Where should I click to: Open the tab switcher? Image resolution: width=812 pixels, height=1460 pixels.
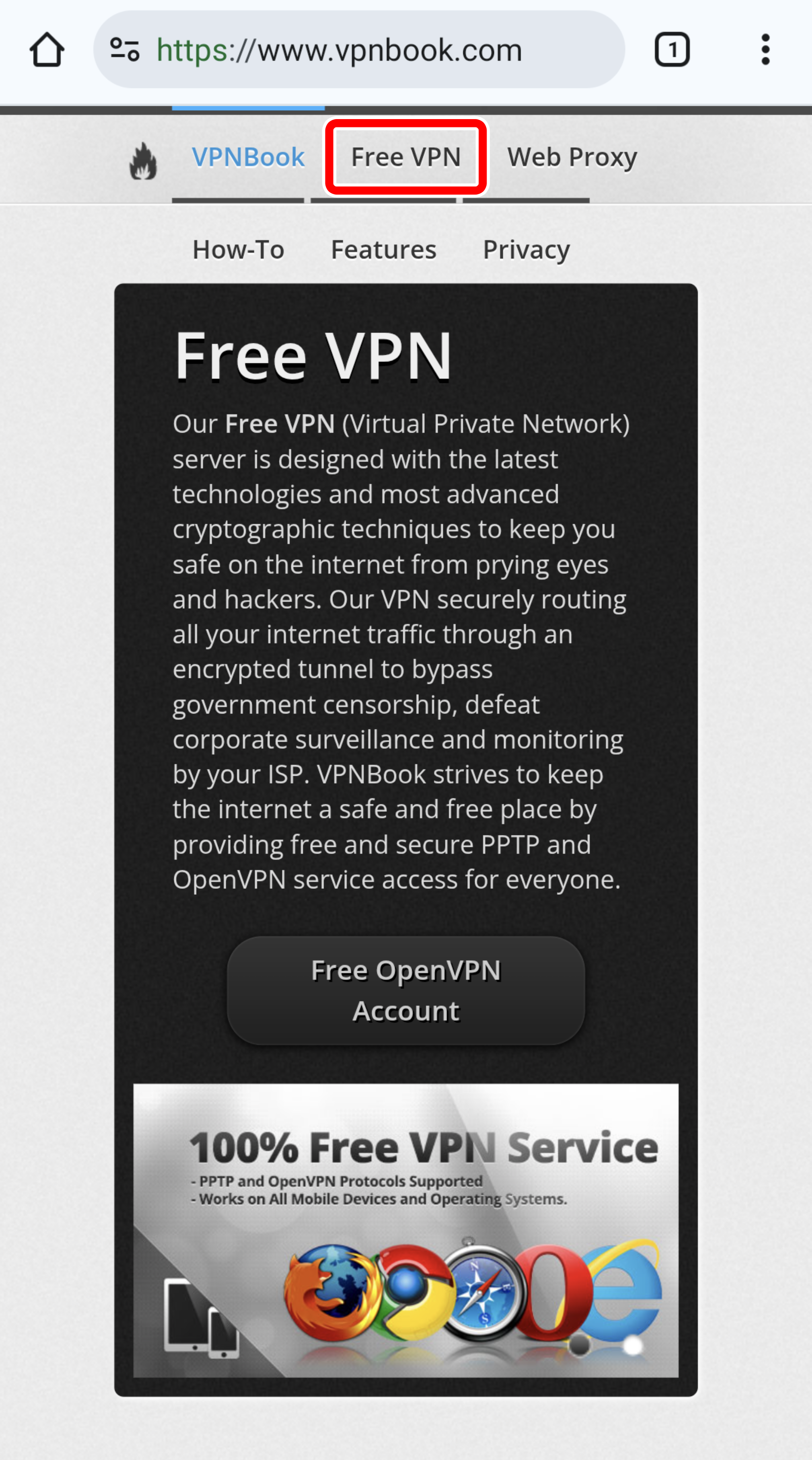pos(672,50)
